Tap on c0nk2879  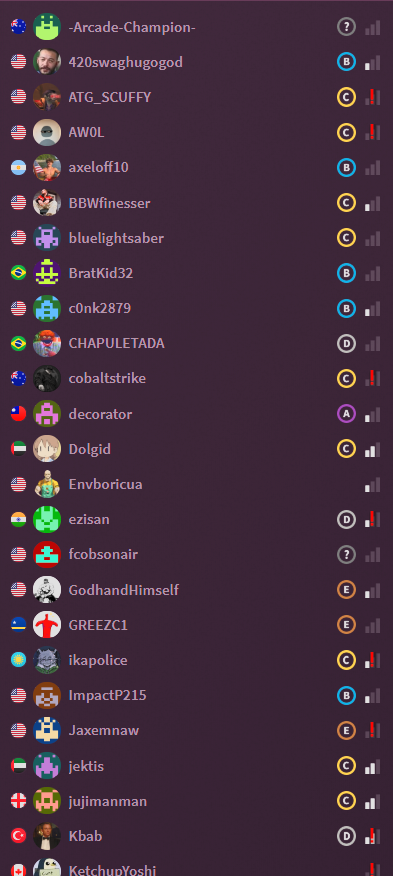pyautogui.click(x=196, y=308)
